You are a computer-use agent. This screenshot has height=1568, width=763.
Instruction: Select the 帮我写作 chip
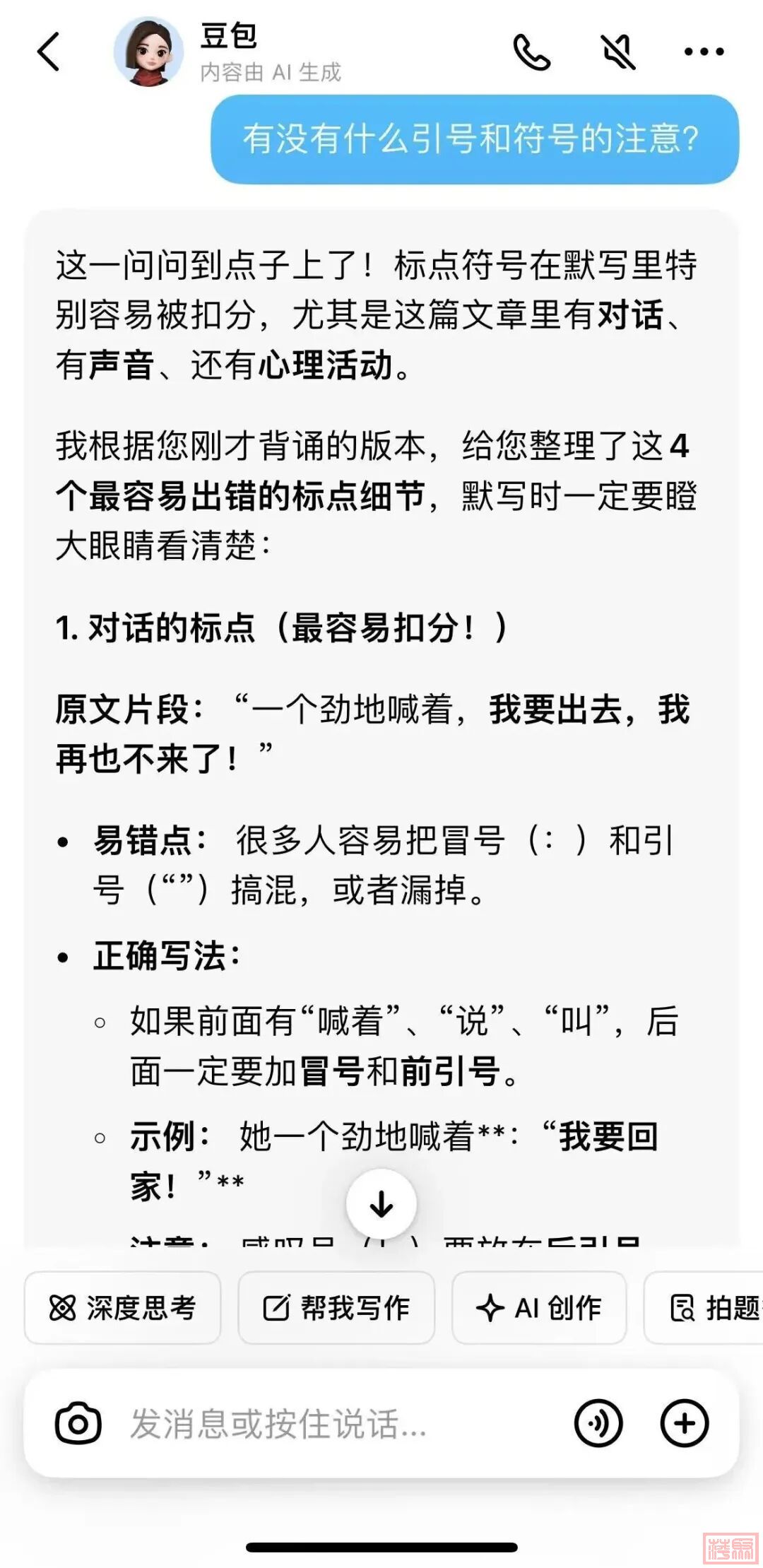(336, 1307)
